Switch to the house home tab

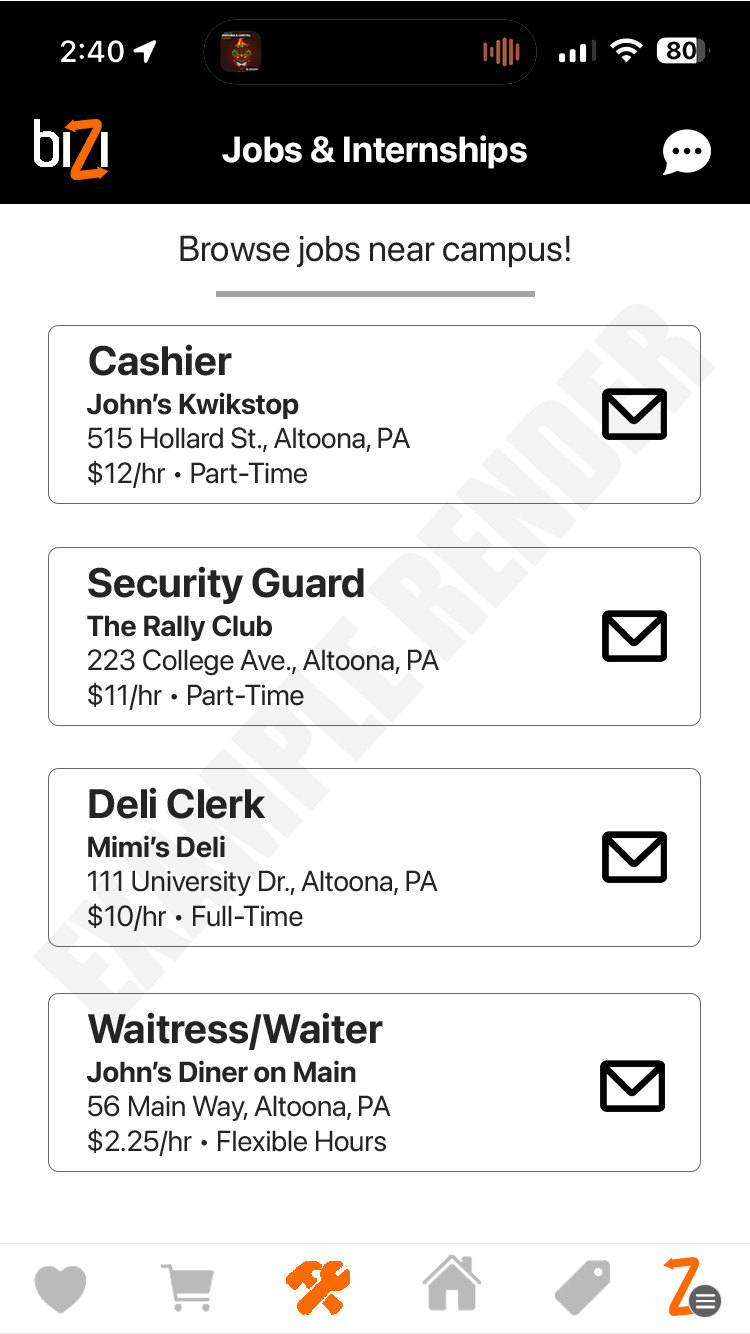pos(452,1284)
